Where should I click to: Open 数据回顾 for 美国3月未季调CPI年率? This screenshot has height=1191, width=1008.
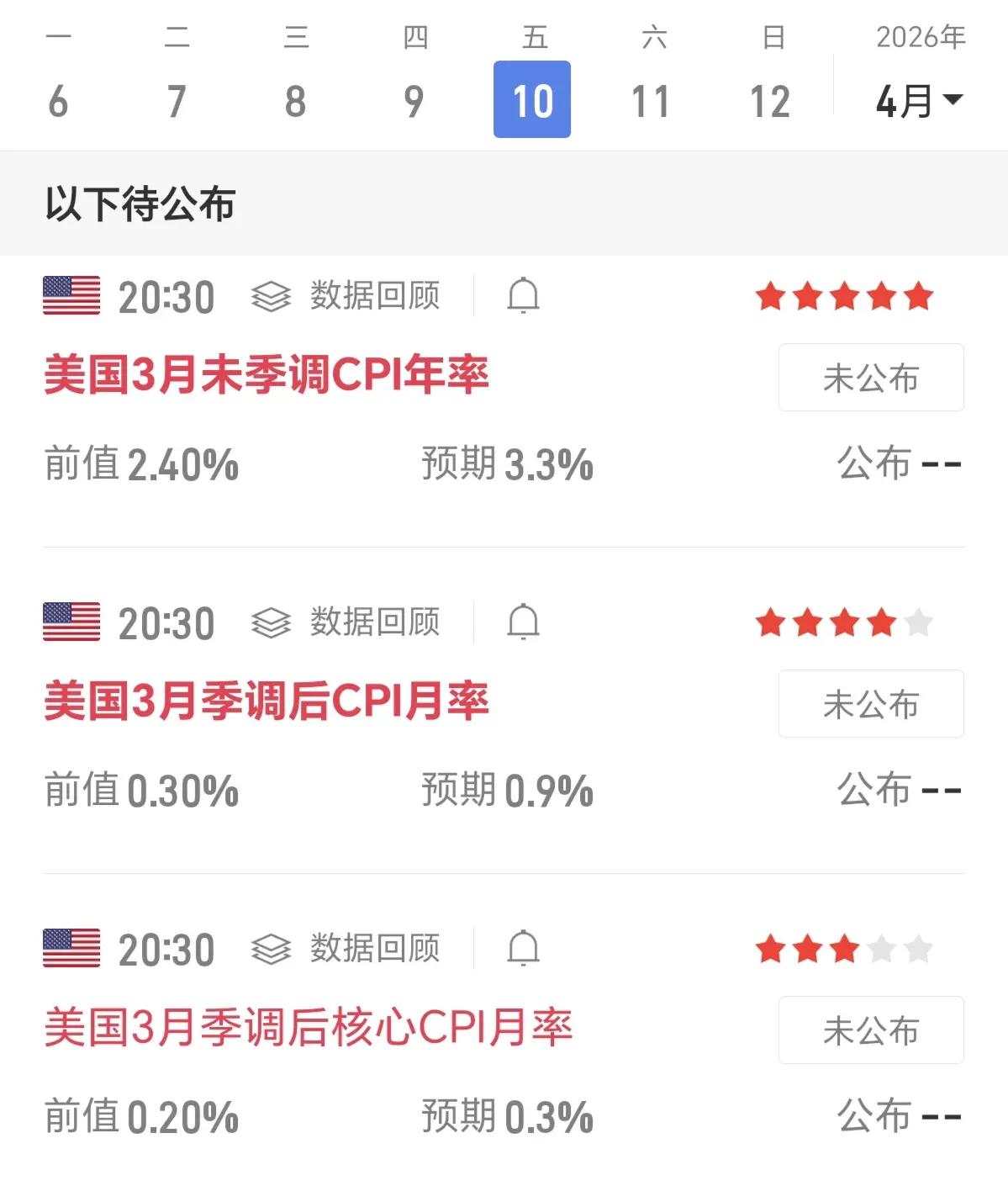[346, 296]
